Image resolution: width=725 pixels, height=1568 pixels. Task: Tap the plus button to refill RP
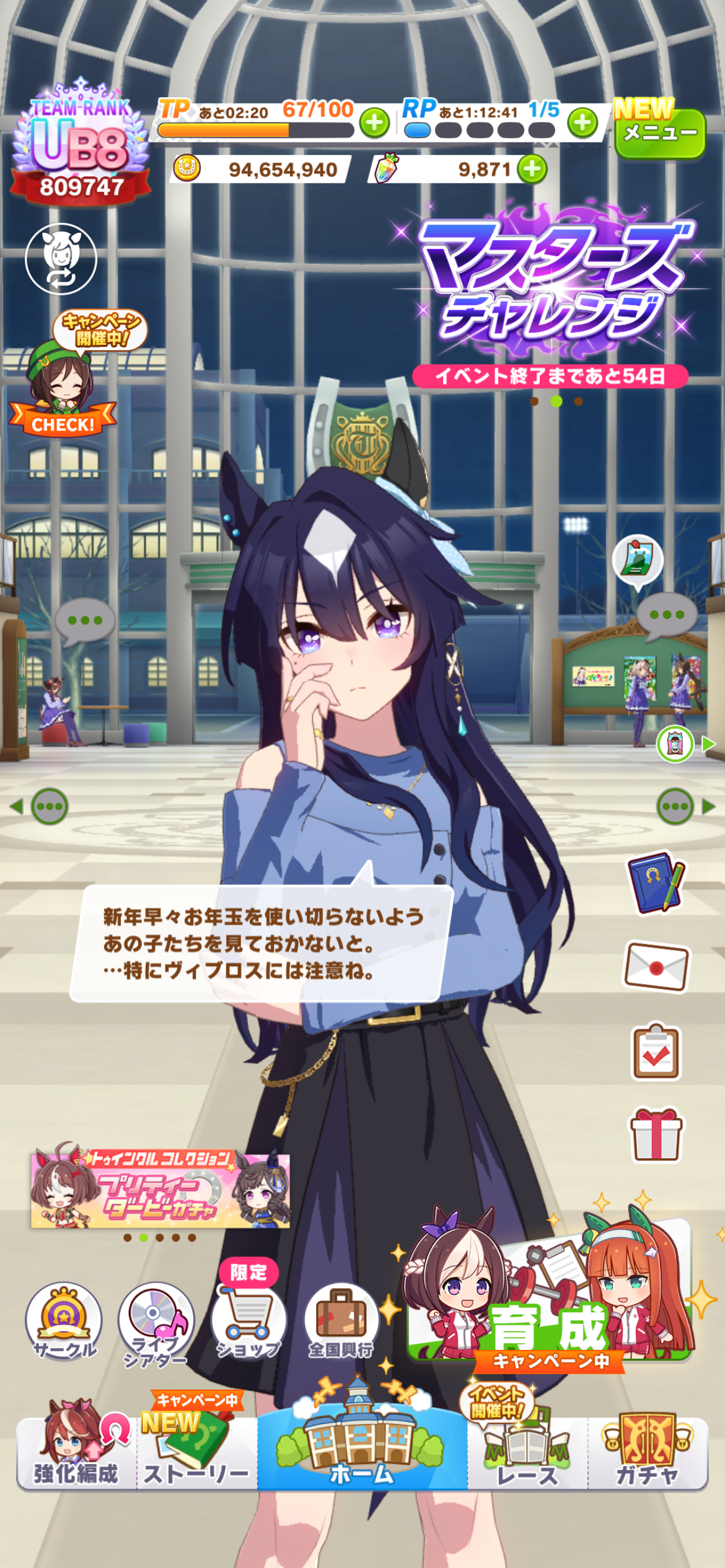(x=582, y=123)
